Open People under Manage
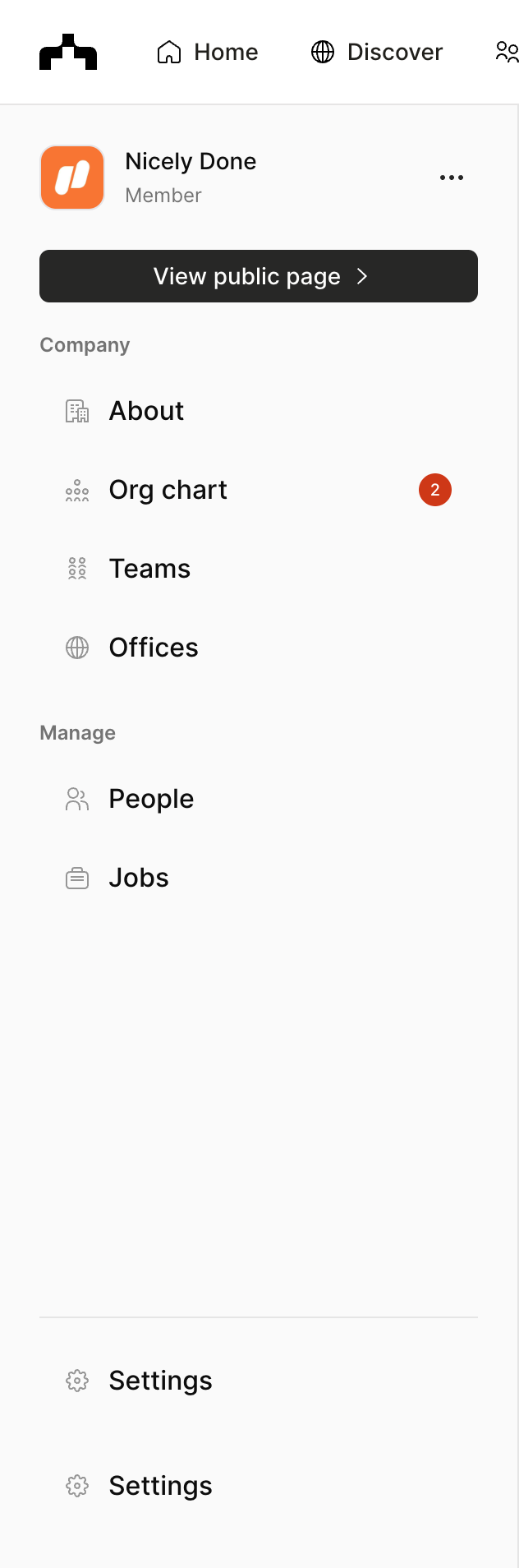Screen dimensions: 519x1568 151,799
